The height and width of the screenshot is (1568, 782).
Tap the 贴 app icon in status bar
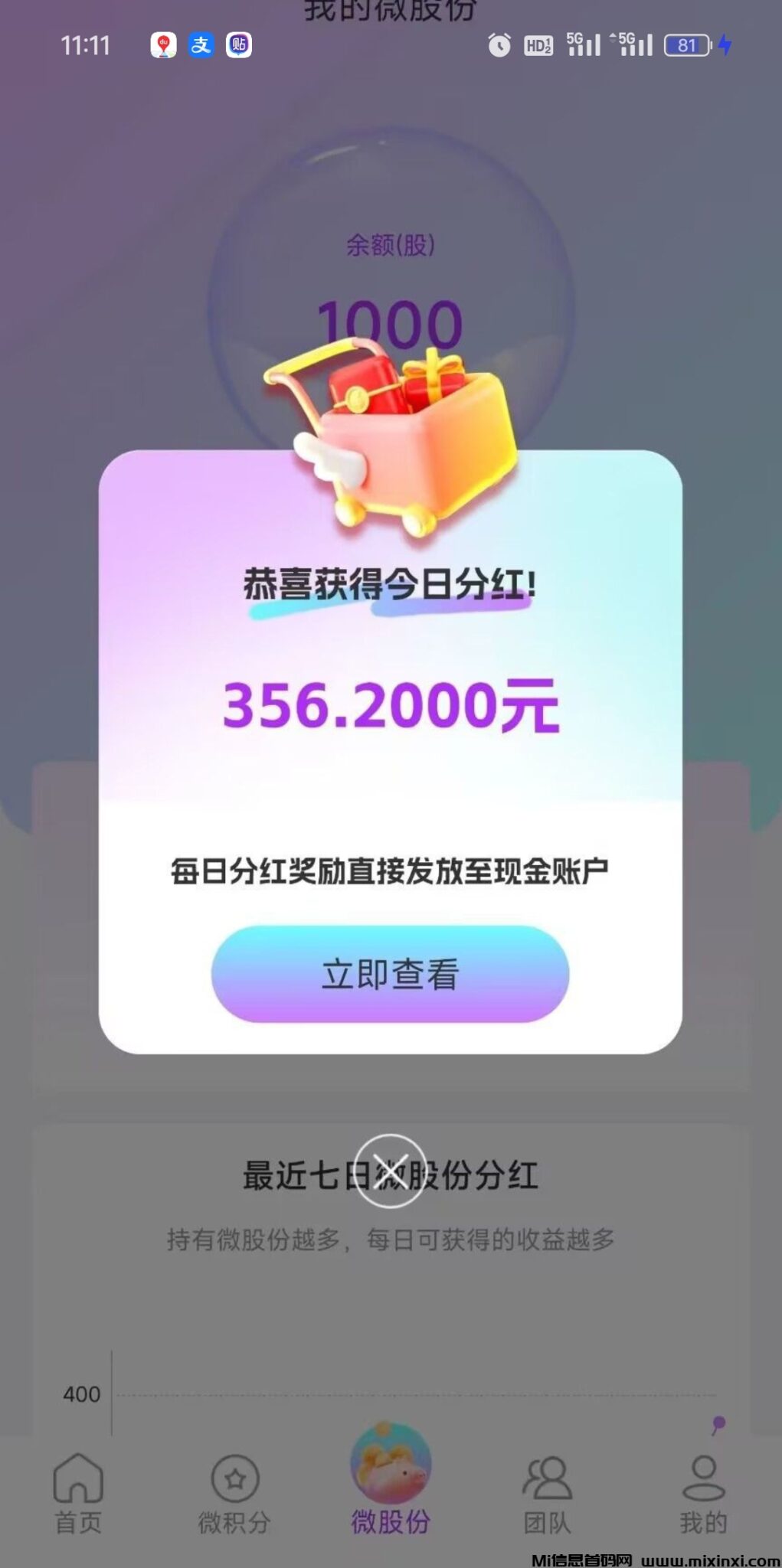(238, 47)
